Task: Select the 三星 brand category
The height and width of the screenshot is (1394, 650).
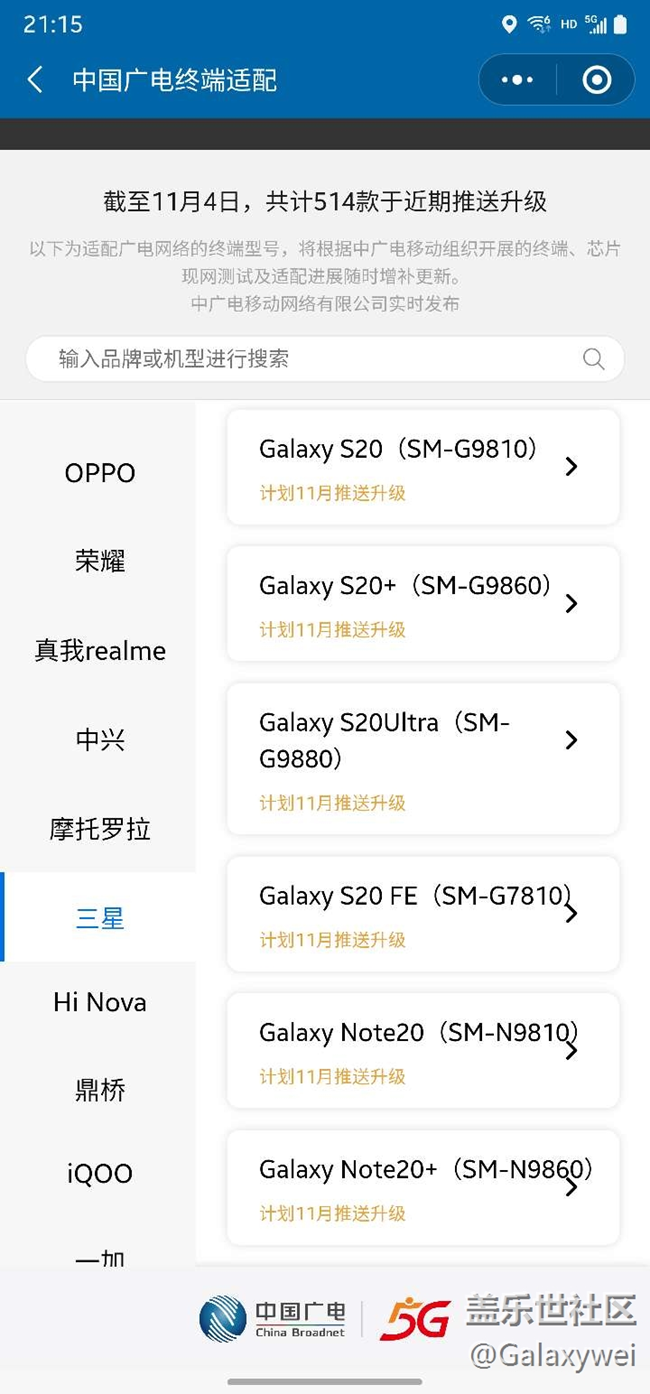Action: [x=99, y=917]
